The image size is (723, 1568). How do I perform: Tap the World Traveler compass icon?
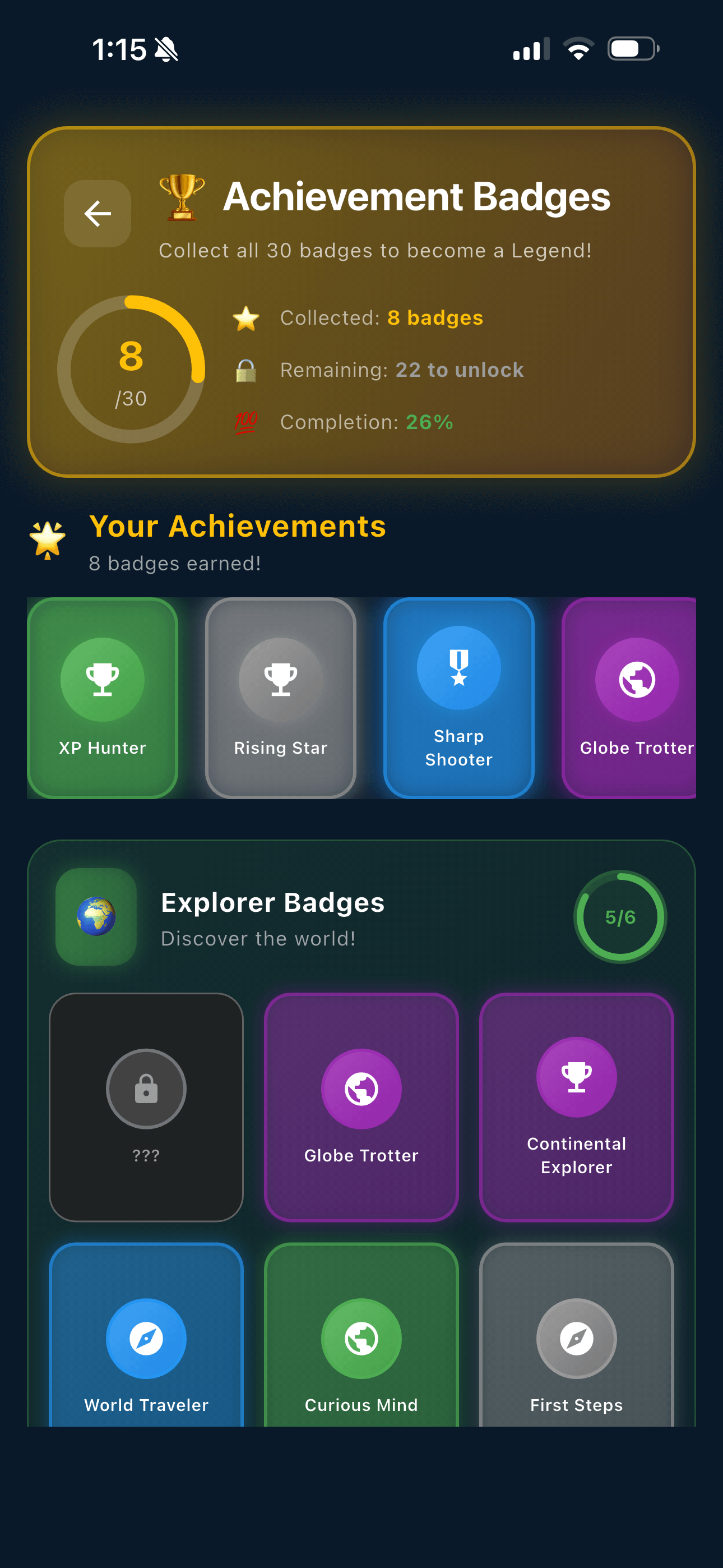click(x=146, y=1338)
